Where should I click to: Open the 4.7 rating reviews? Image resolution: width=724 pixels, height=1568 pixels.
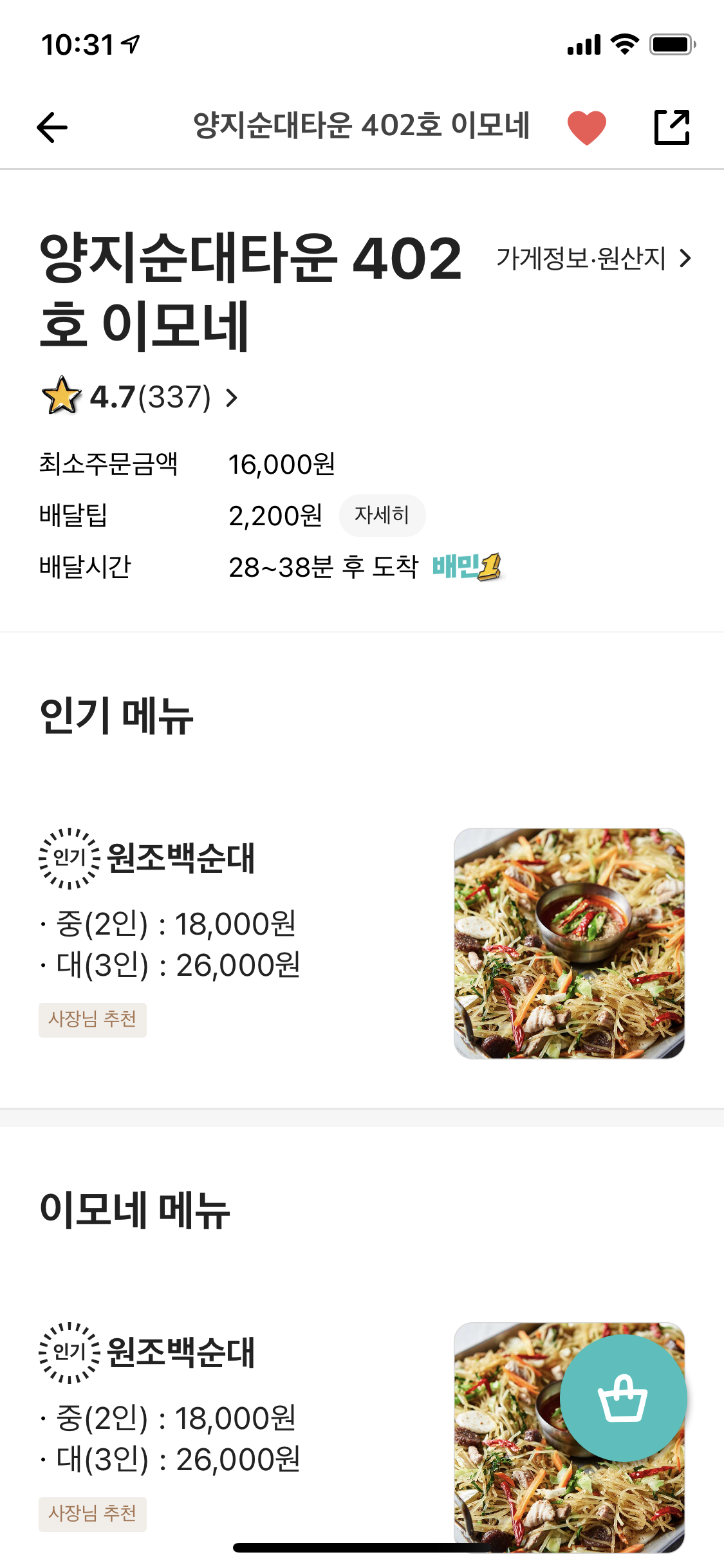[140, 397]
